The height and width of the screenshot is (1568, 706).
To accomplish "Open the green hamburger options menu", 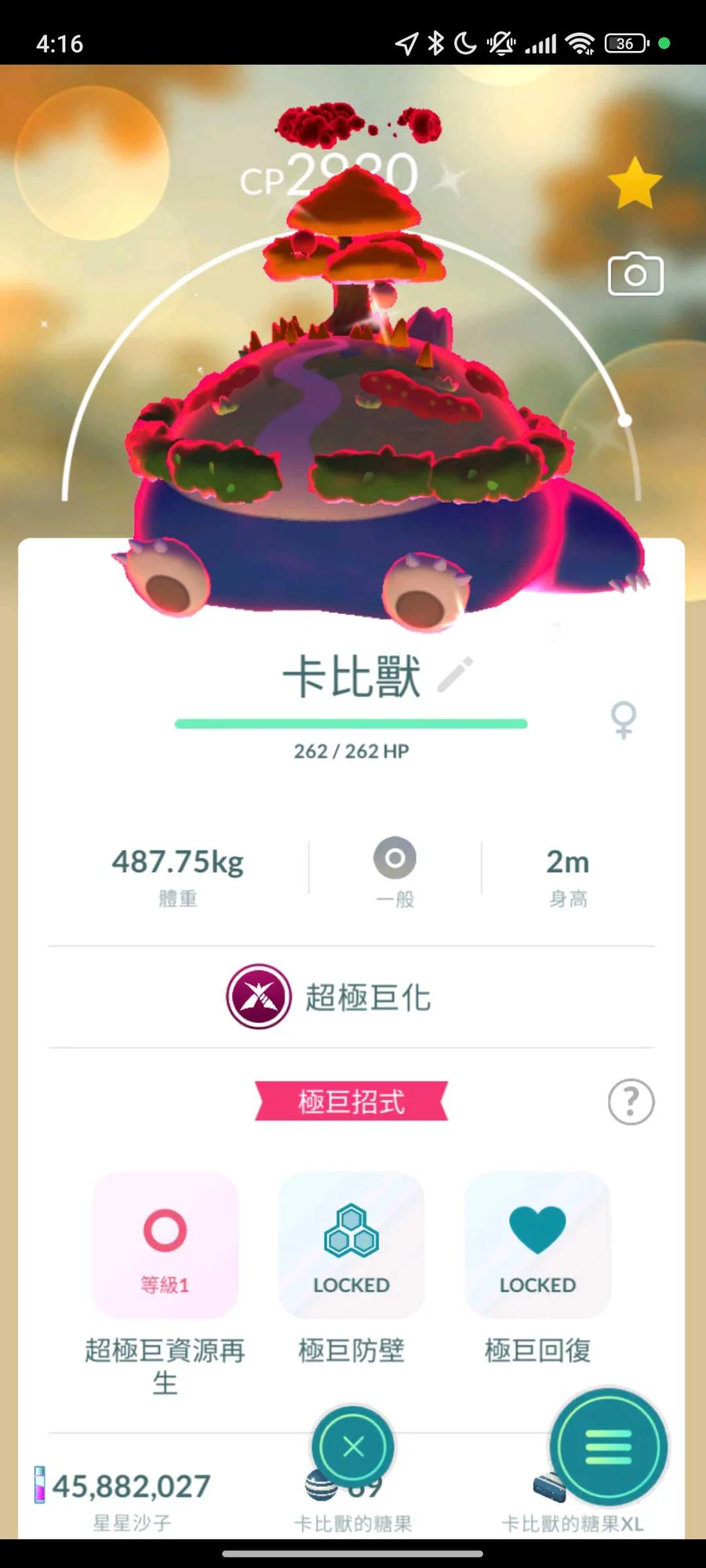I will click(x=608, y=1446).
